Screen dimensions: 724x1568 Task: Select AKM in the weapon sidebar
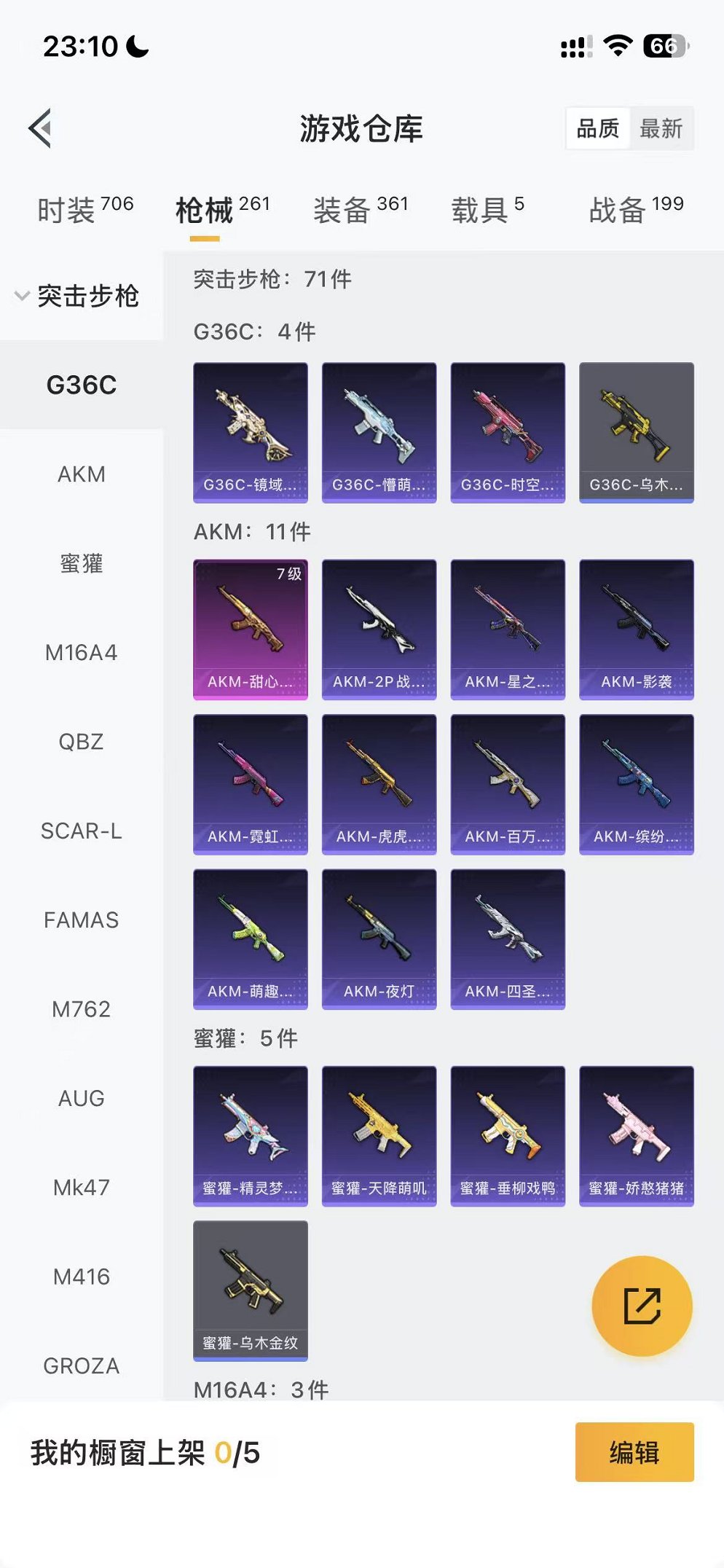point(82,474)
